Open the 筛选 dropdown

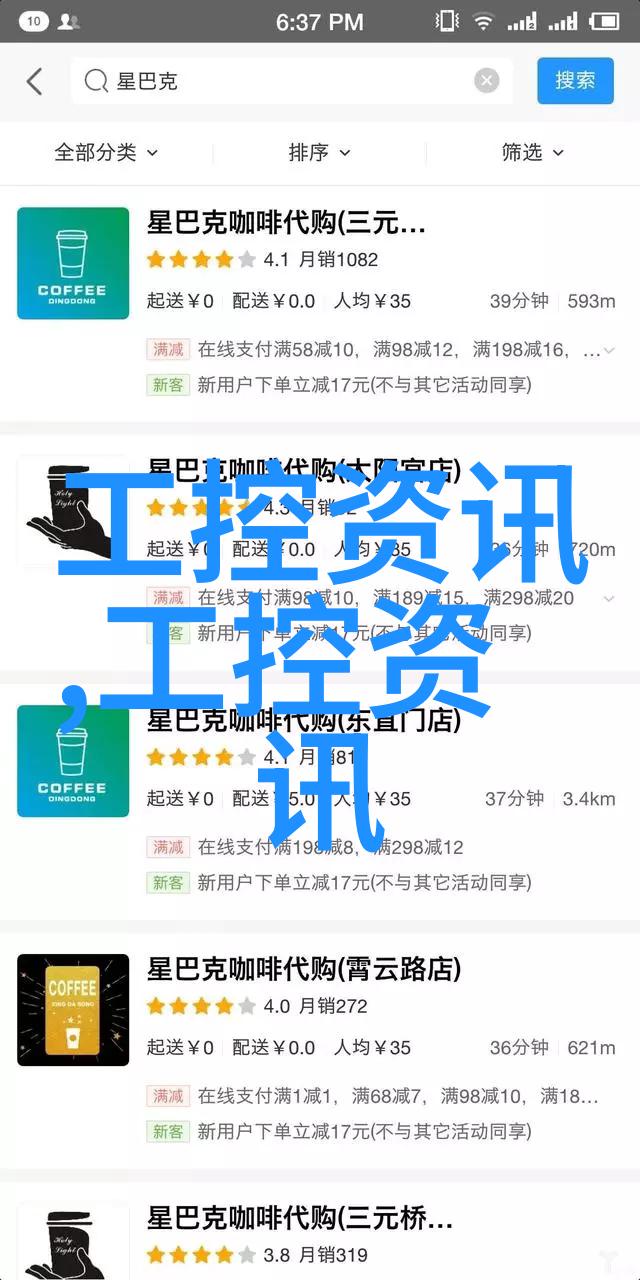[532, 152]
